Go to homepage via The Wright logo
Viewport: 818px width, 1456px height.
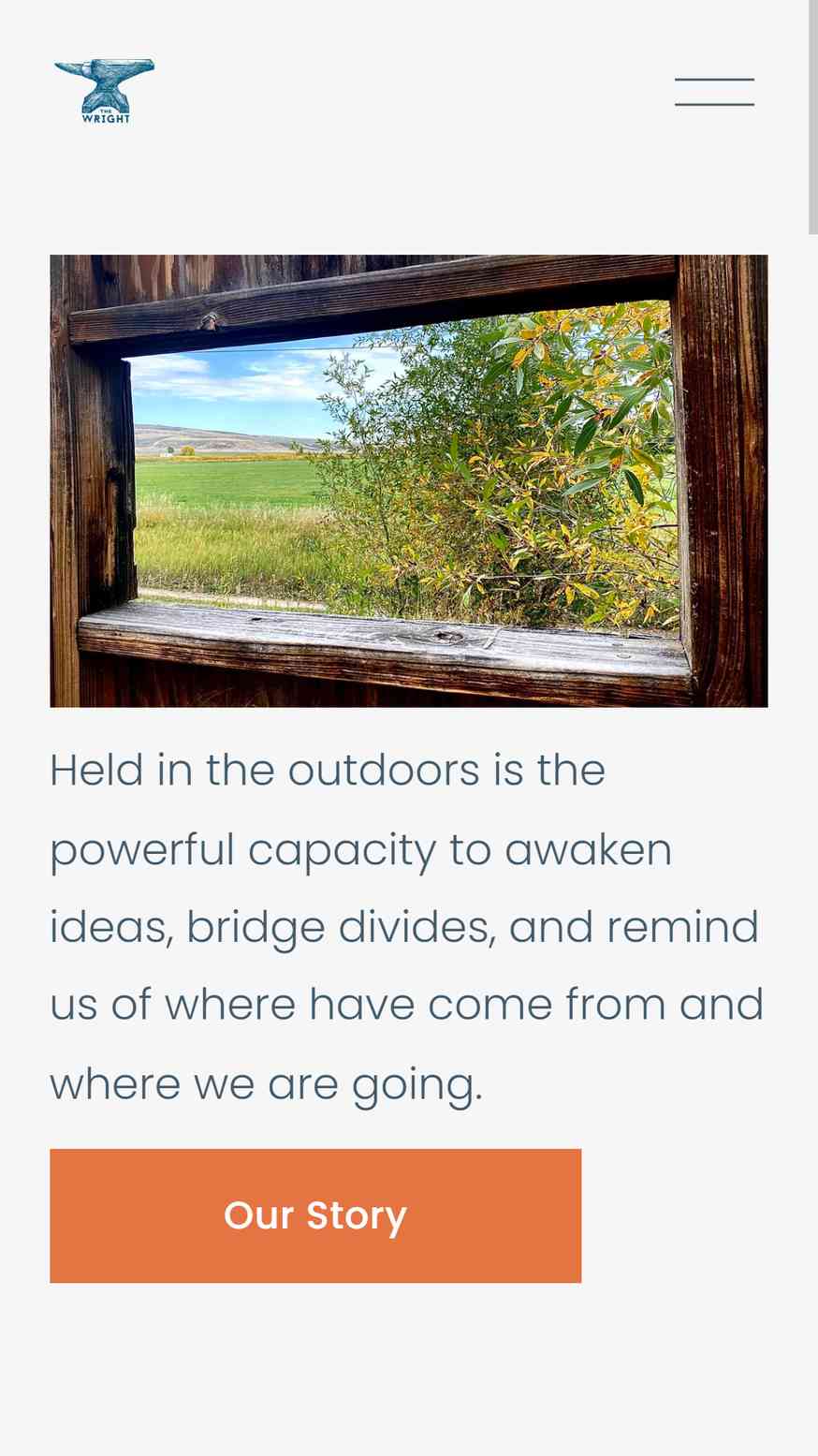[x=105, y=91]
